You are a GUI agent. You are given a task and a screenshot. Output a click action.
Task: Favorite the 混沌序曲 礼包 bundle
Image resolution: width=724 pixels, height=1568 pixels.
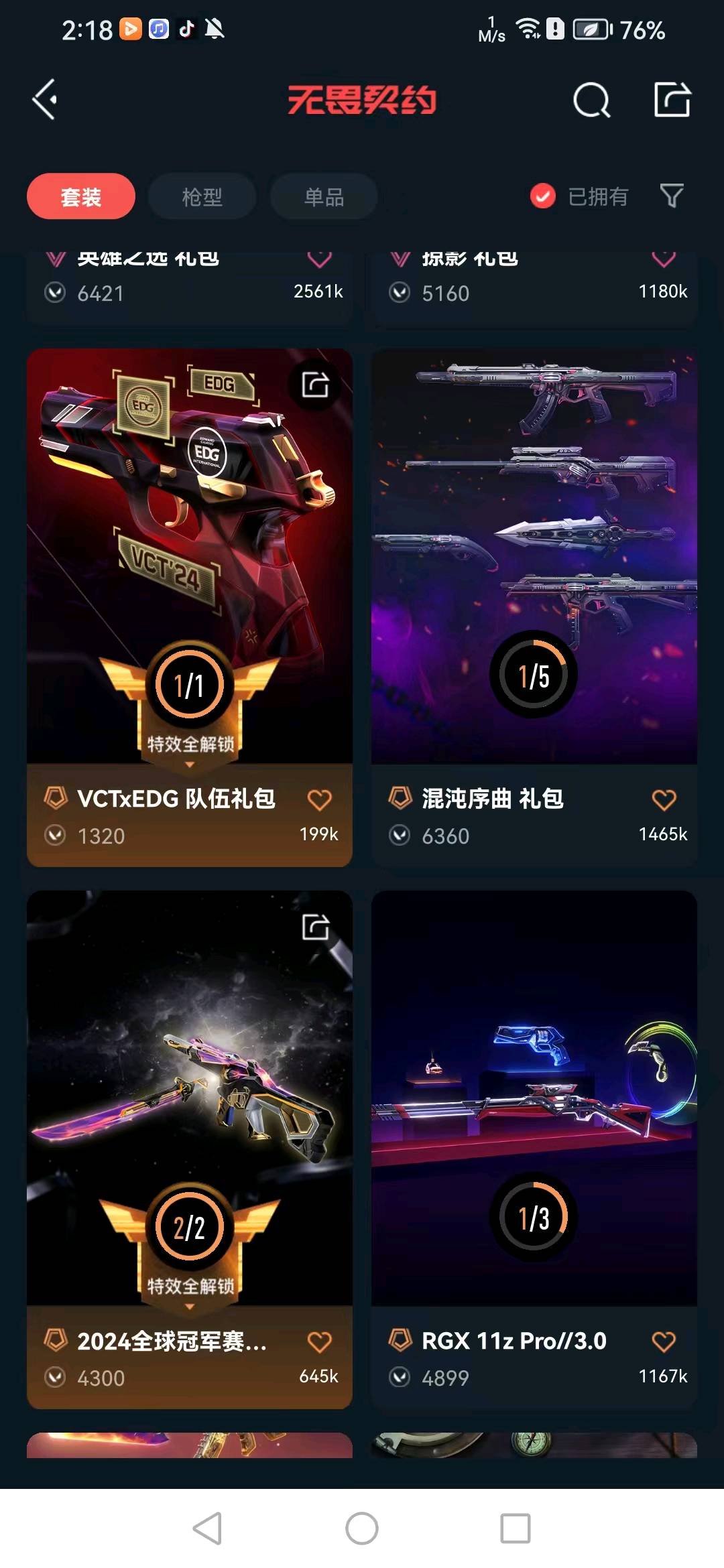point(664,799)
